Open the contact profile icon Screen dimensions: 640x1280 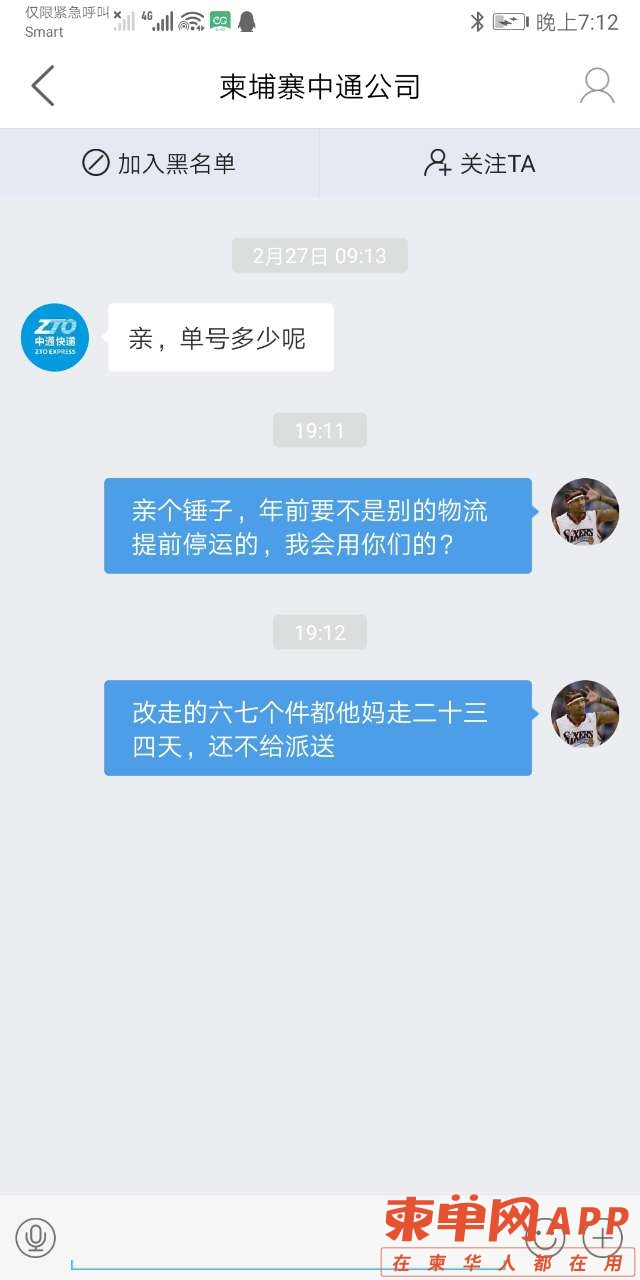click(597, 87)
